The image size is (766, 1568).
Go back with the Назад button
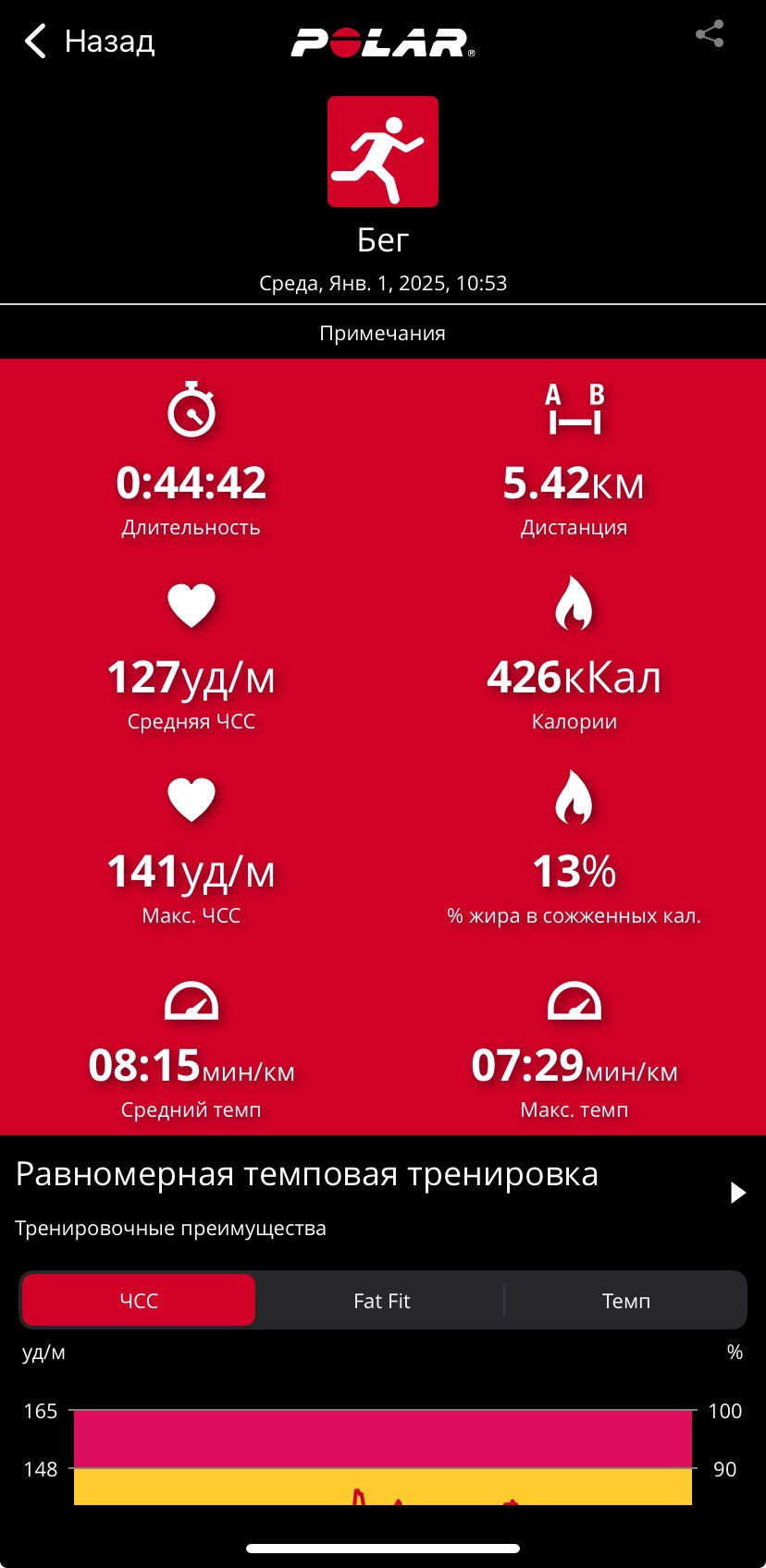point(90,42)
